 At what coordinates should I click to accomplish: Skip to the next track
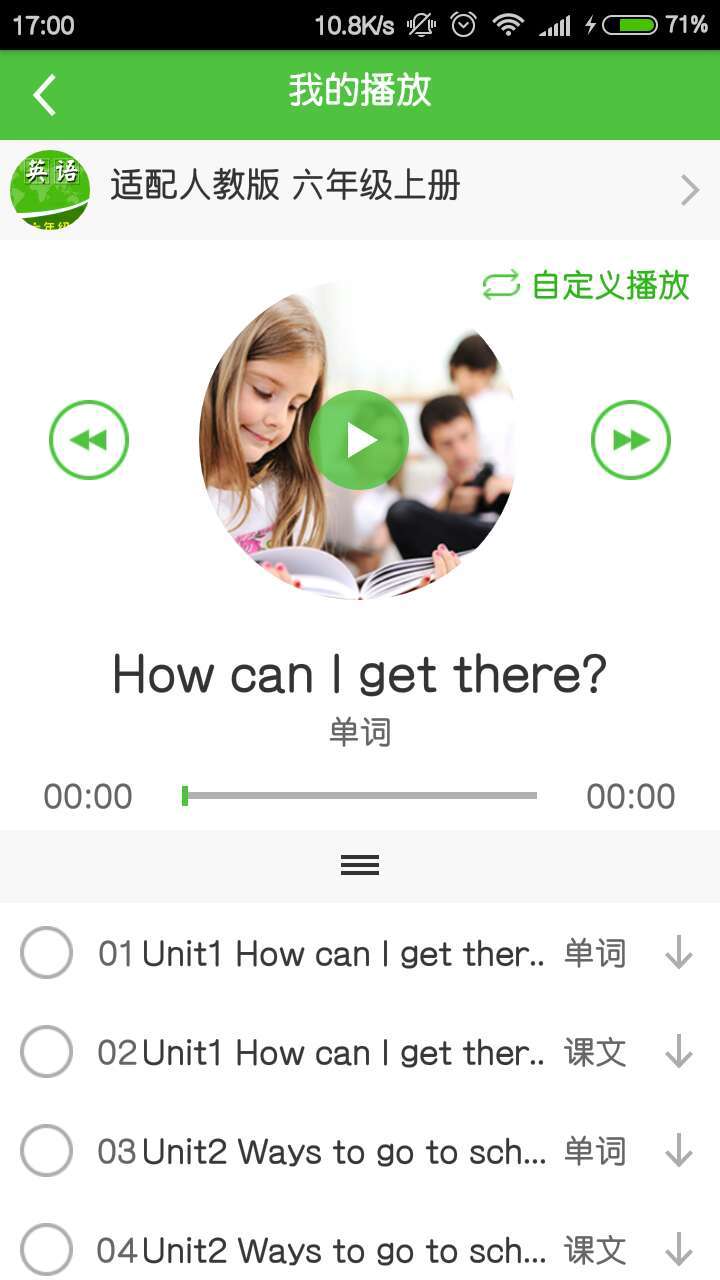pyautogui.click(x=630, y=440)
